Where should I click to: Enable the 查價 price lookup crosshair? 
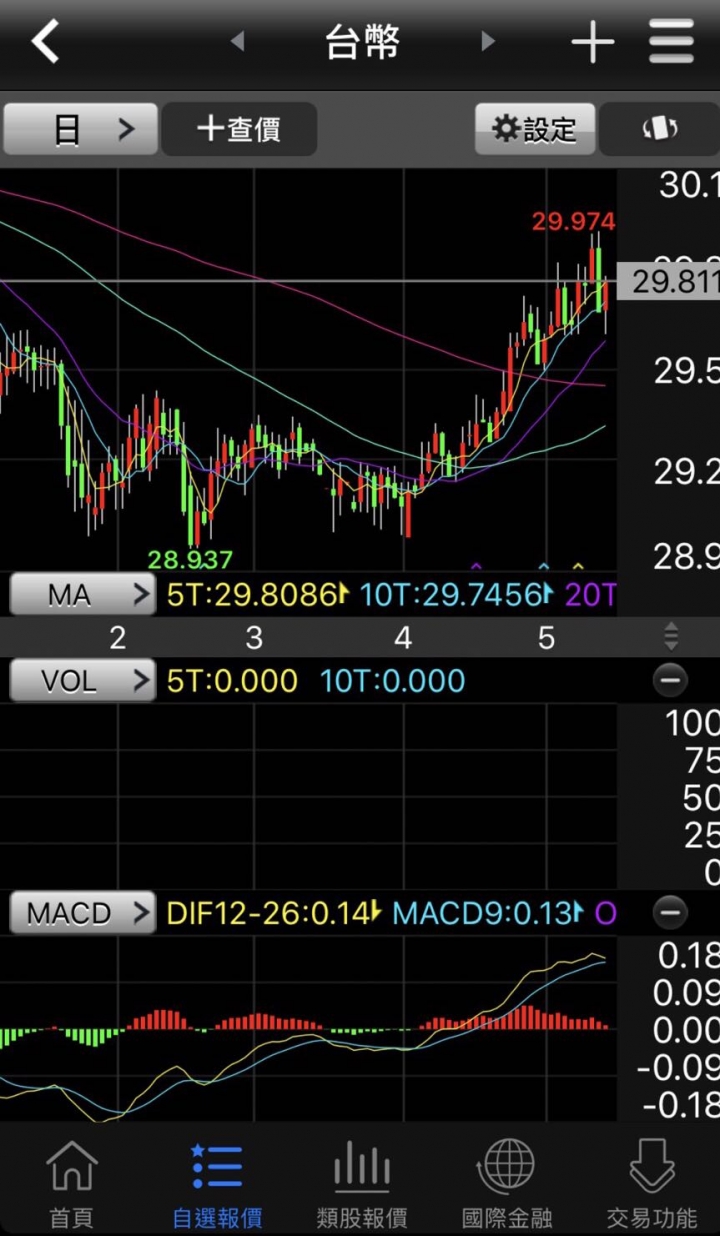pos(239,129)
